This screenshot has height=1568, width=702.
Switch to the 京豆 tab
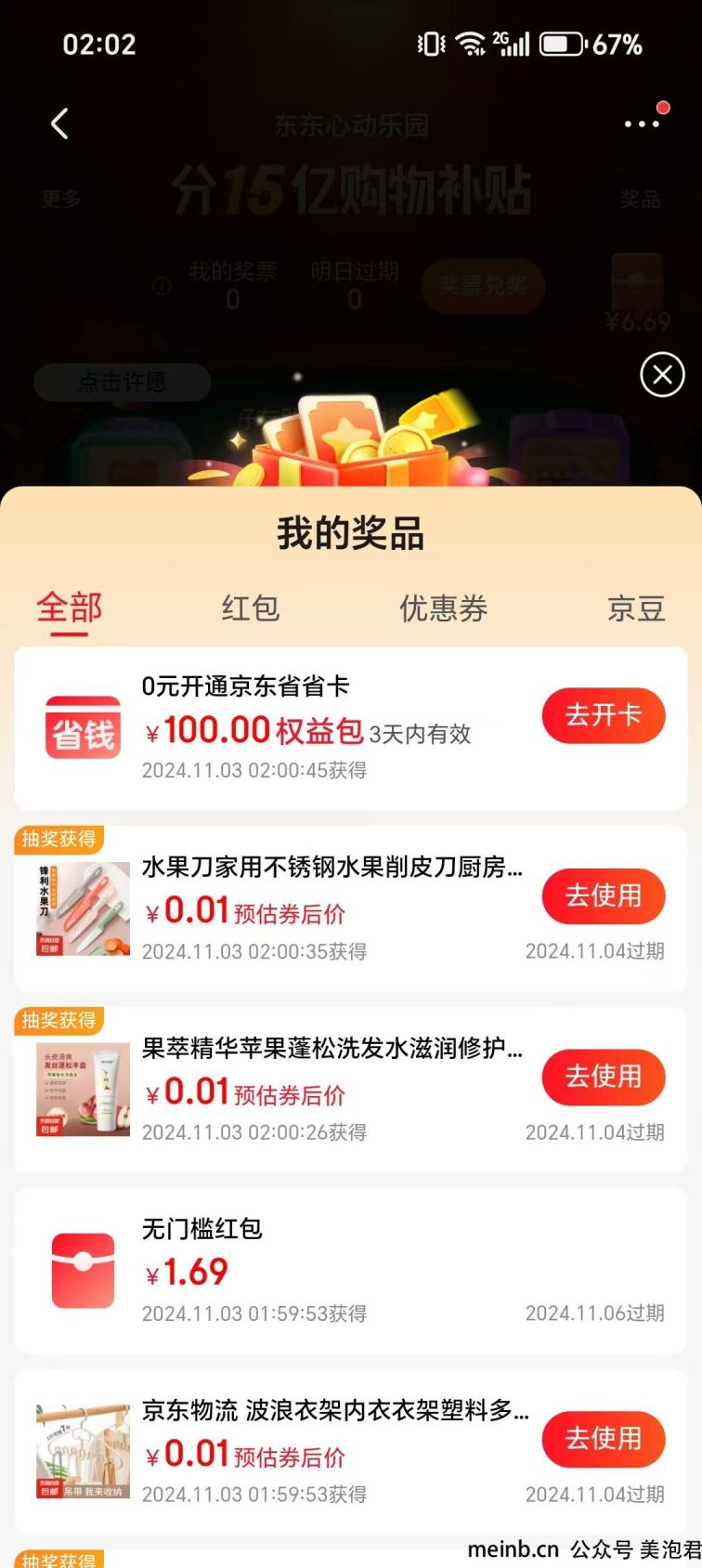coord(636,608)
